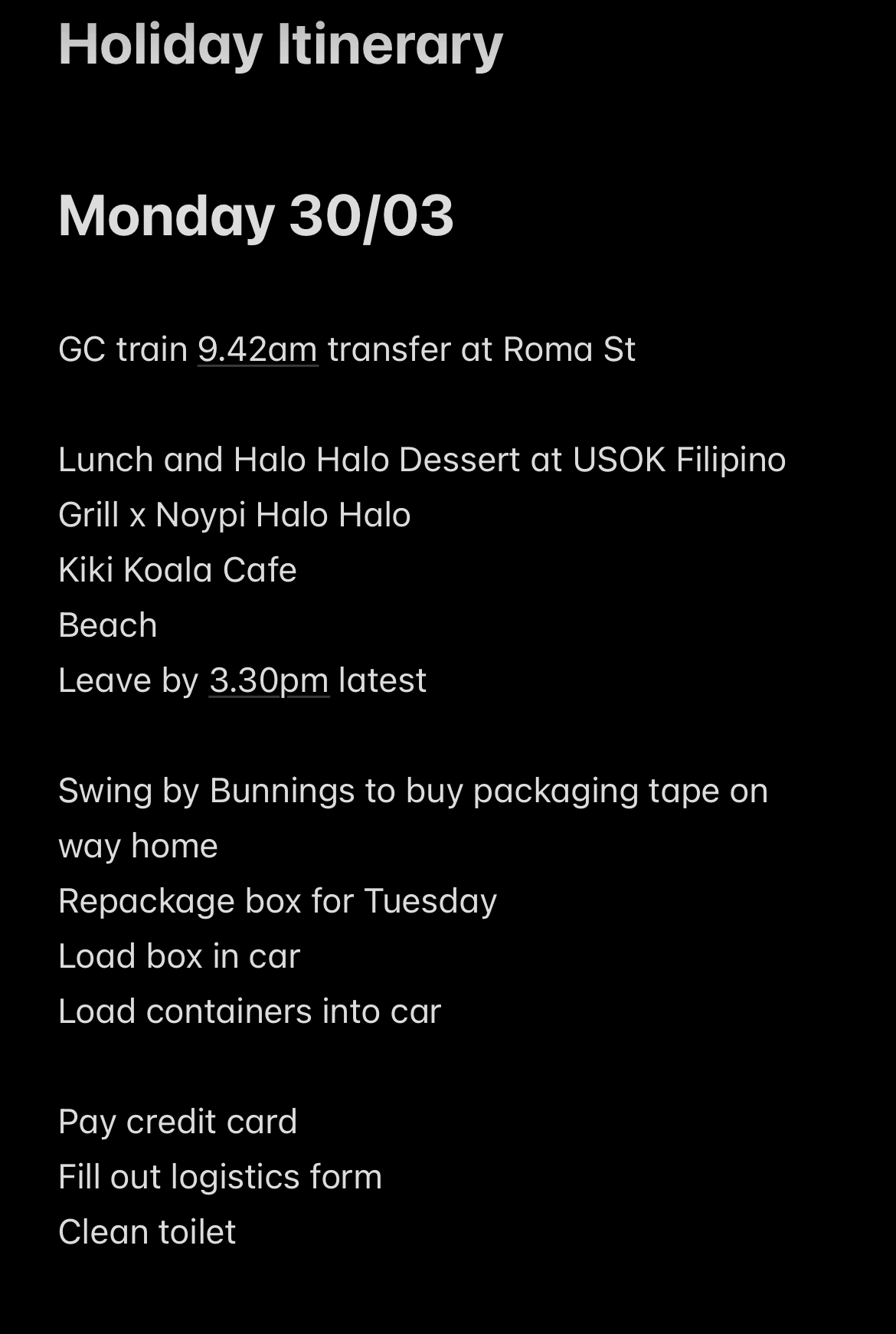Image resolution: width=896 pixels, height=1334 pixels.
Task: Tap the underlined 9.42am time link
Action: tap(258, 349)
